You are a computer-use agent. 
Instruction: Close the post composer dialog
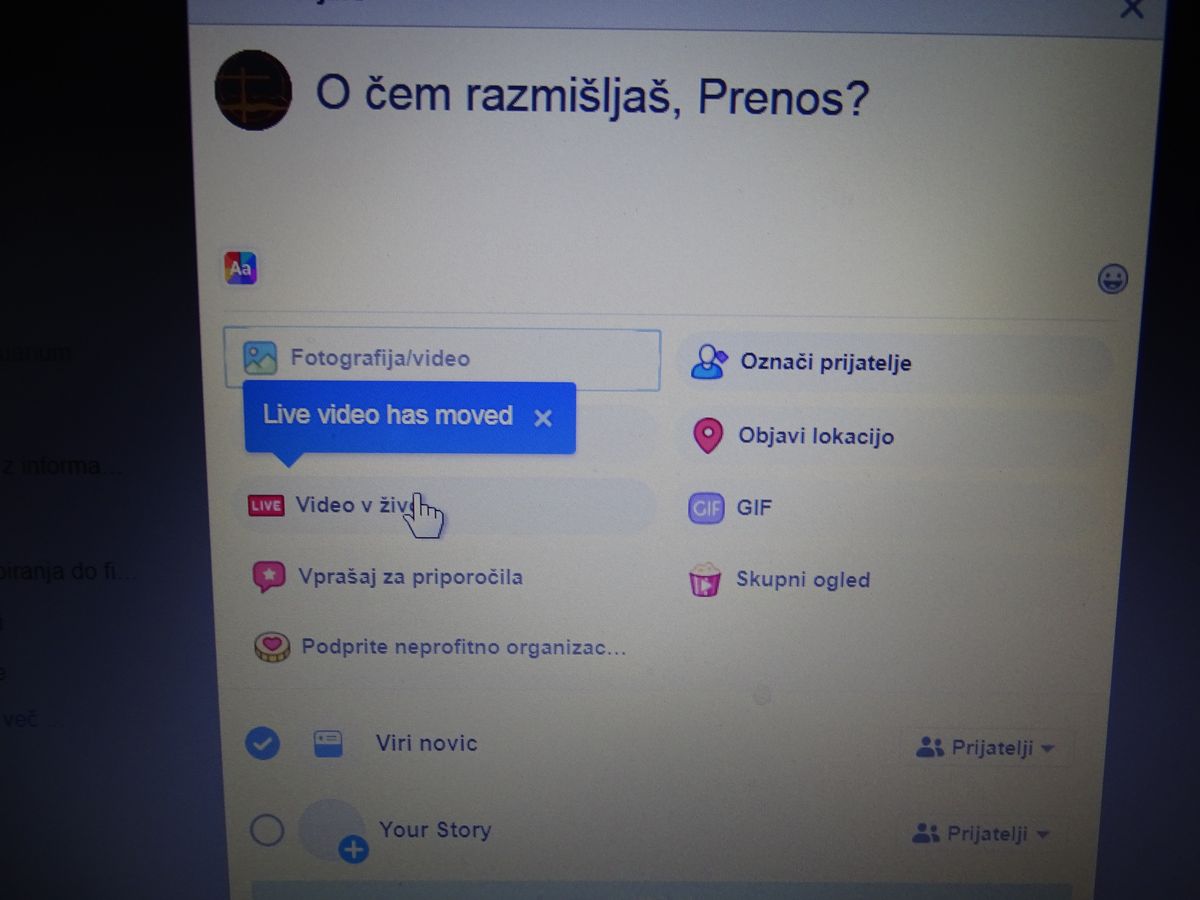click(x=1131, y=9)
